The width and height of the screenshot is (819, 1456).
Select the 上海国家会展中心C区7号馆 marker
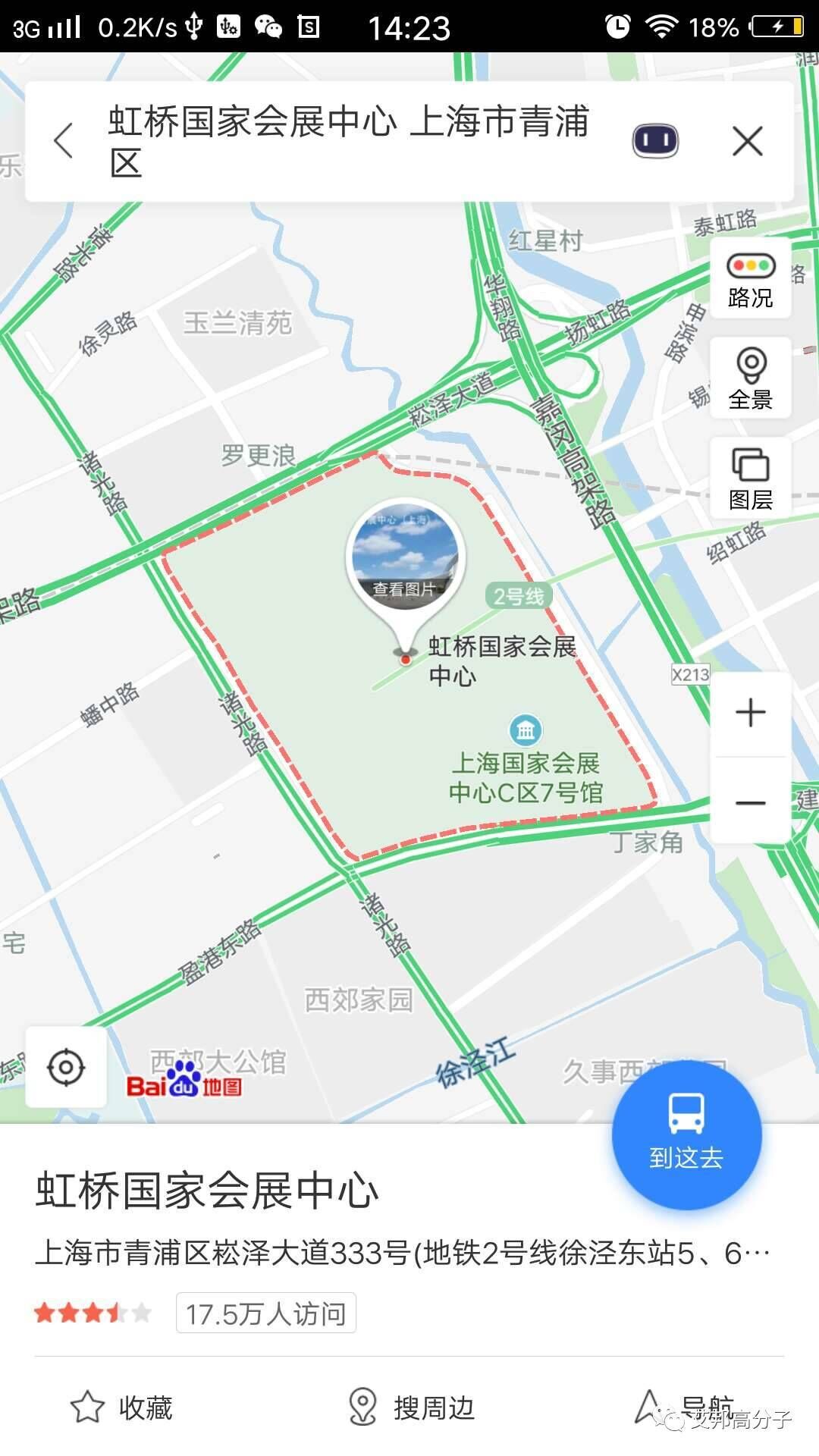(526, 731)
